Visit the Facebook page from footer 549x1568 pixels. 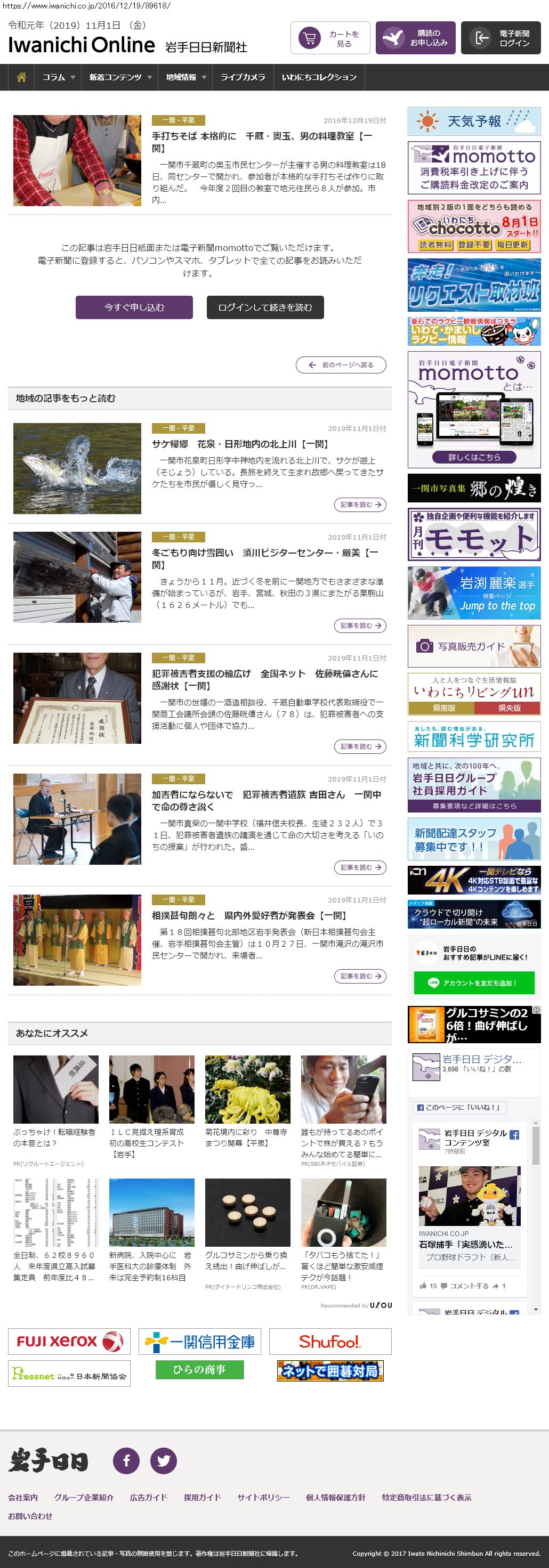tap(127, 1460)
